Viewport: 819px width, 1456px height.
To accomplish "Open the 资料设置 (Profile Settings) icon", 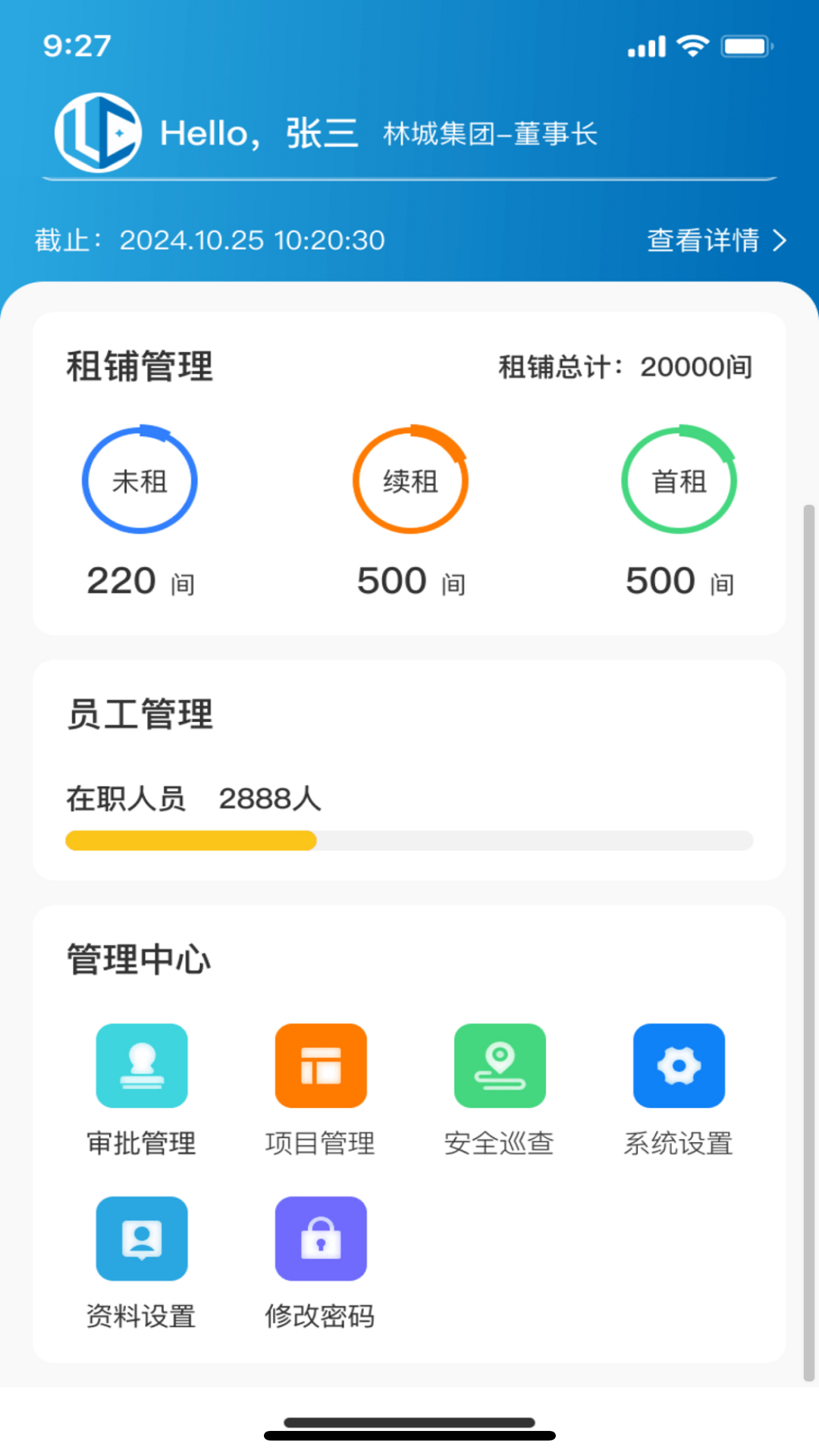I will tap(142, 1238).
